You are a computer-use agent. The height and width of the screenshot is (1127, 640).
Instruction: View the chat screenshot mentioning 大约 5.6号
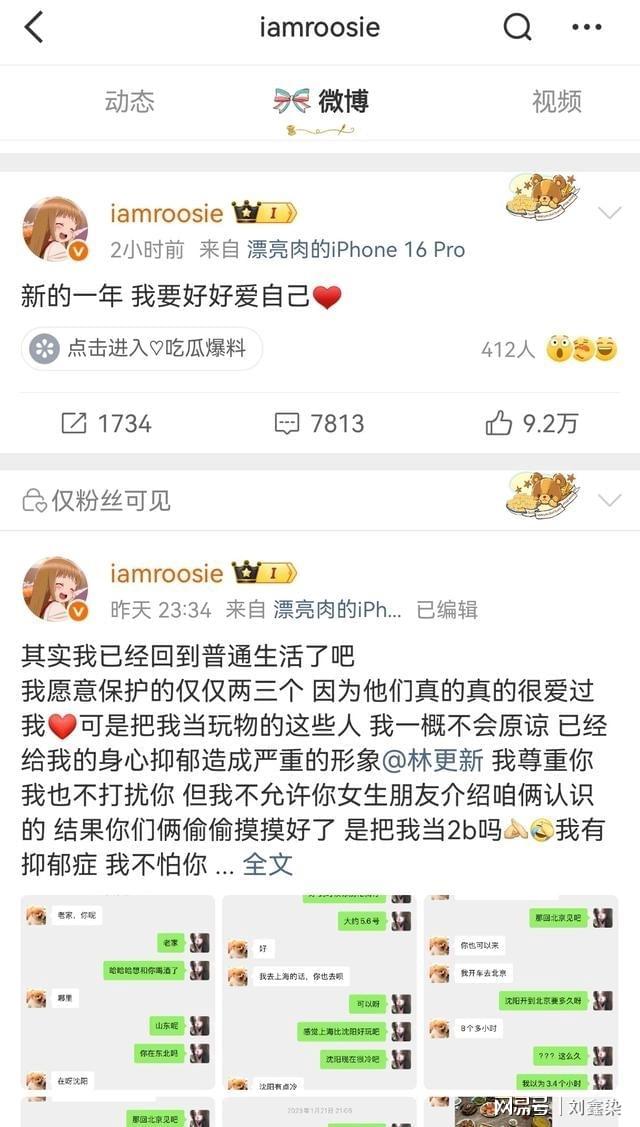(319, 991)
